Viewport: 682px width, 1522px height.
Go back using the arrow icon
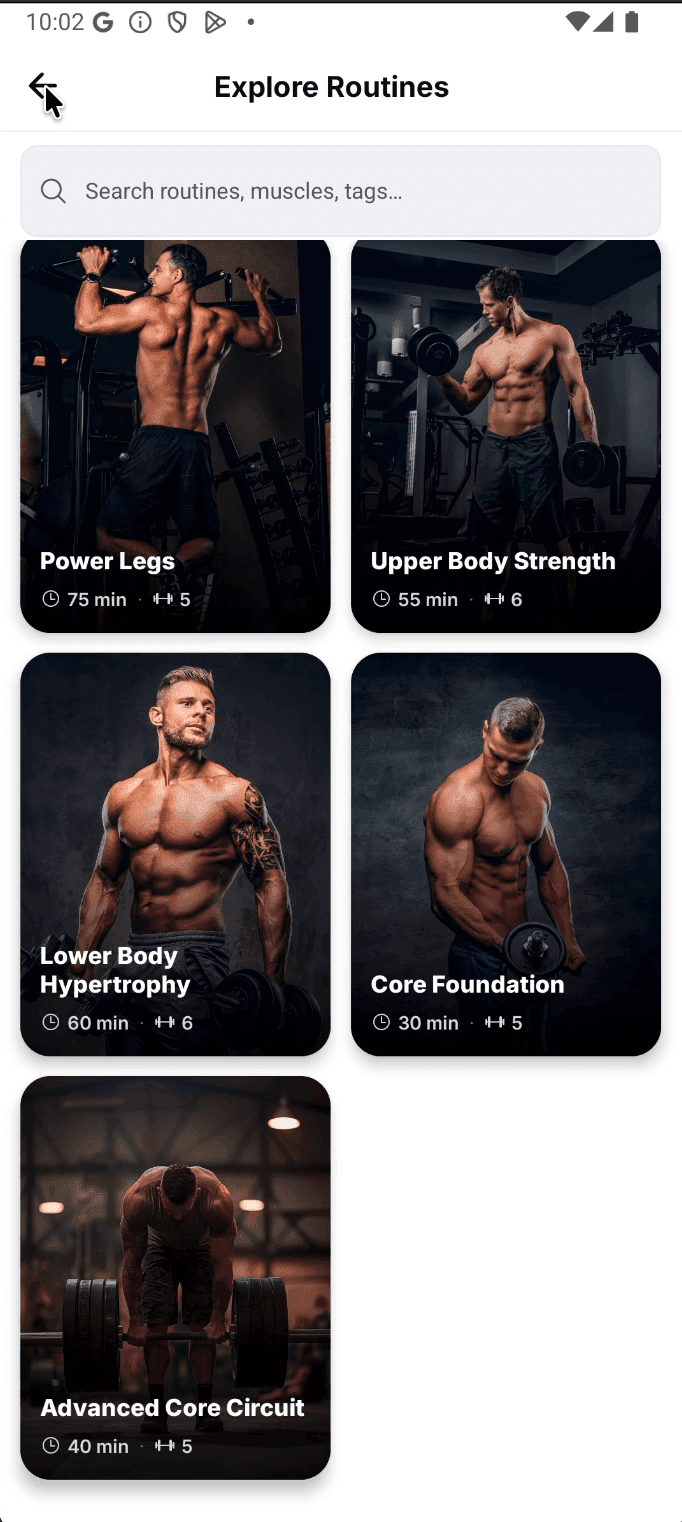click(x=43, y=87)
